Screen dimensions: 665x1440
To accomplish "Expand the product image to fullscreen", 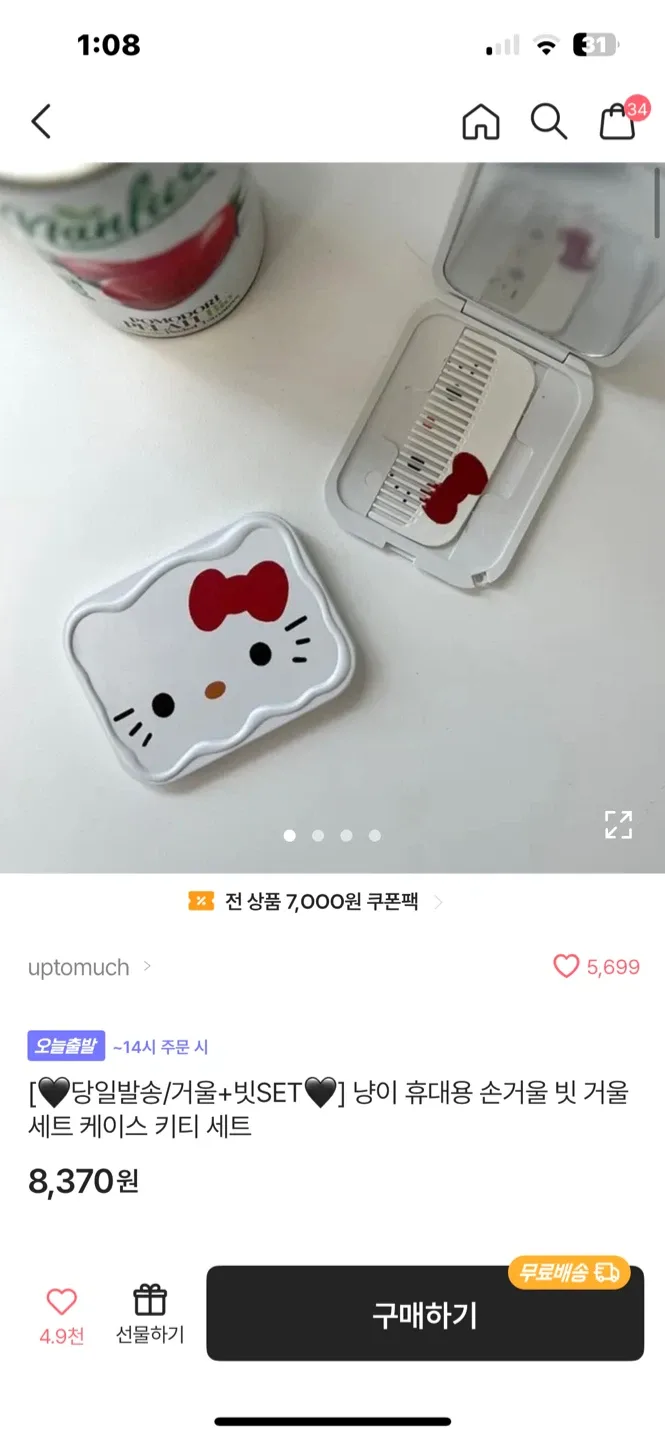I will (618, 825).
